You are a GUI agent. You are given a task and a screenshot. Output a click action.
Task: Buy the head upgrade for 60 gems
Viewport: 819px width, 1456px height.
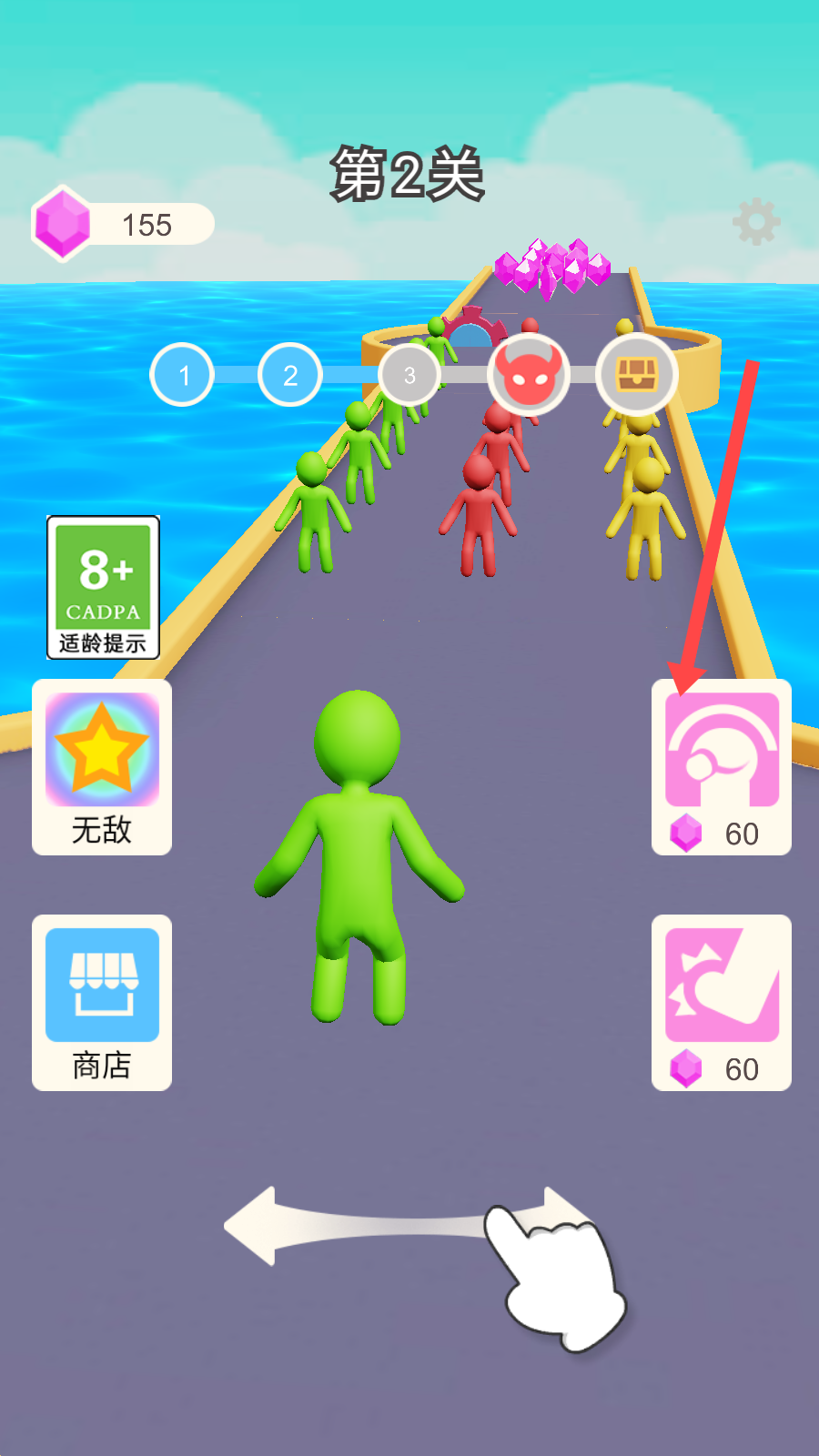click(722, 766)
